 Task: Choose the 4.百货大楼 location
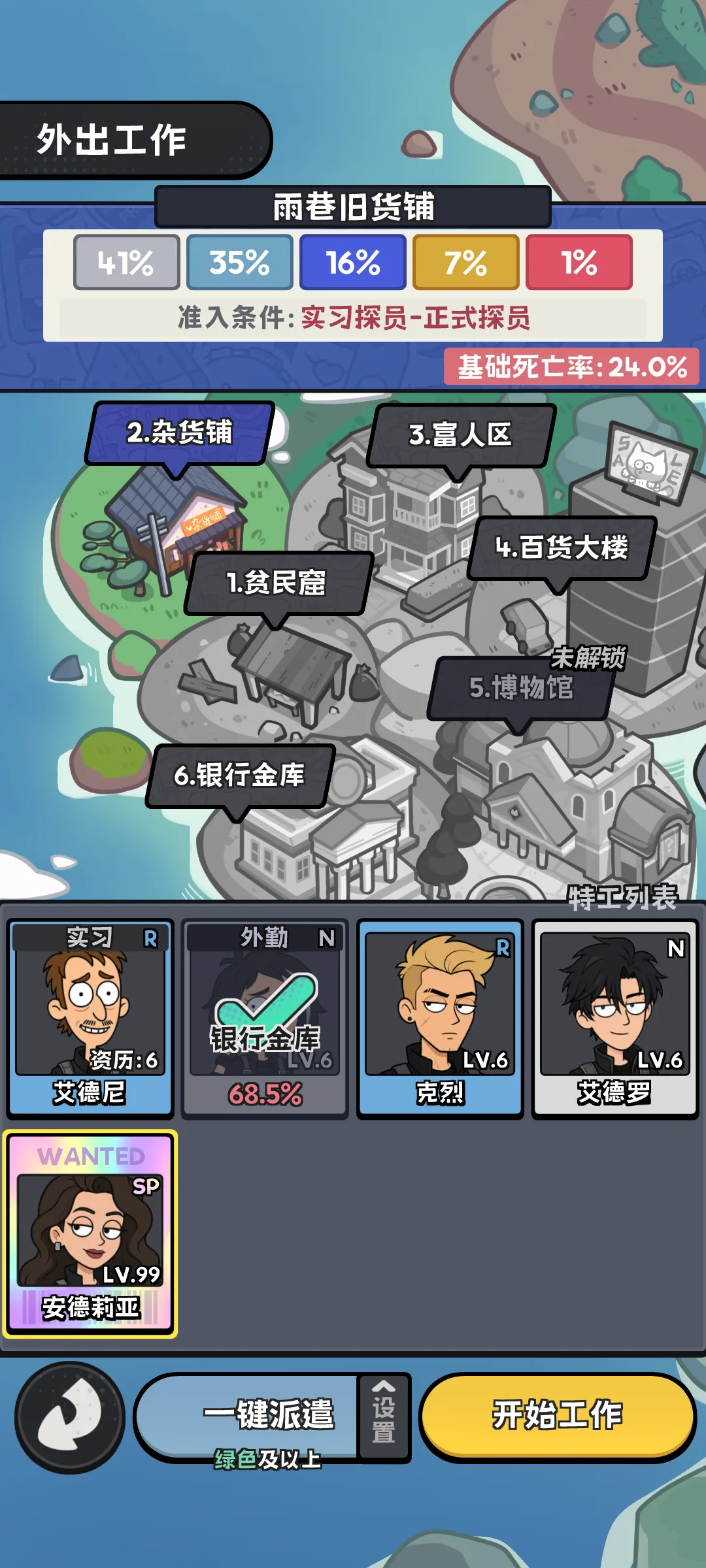pyautogui.click(x=561, y=547)
